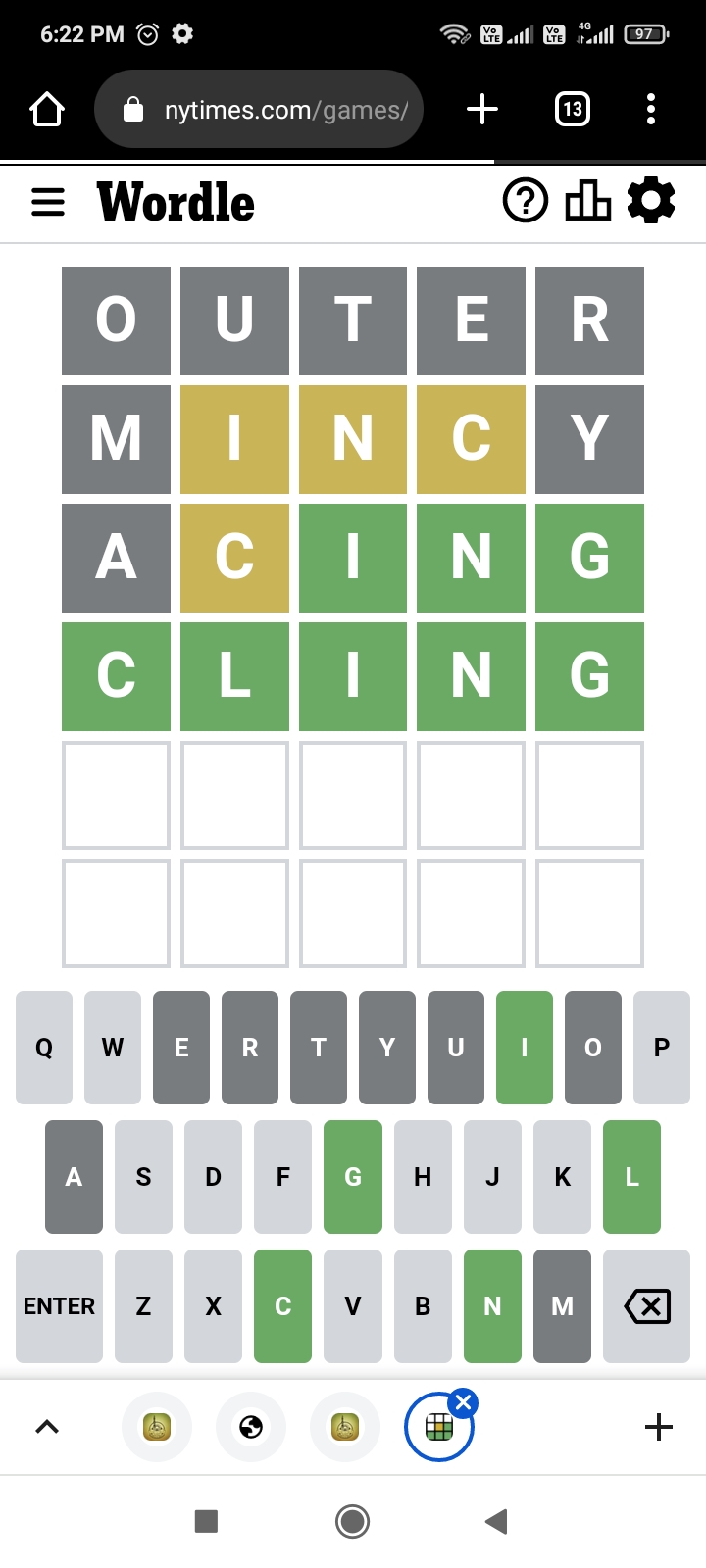Show the 13 open tabs switcher
Screen dimensions: 706x1568
(x=573, y=110)
